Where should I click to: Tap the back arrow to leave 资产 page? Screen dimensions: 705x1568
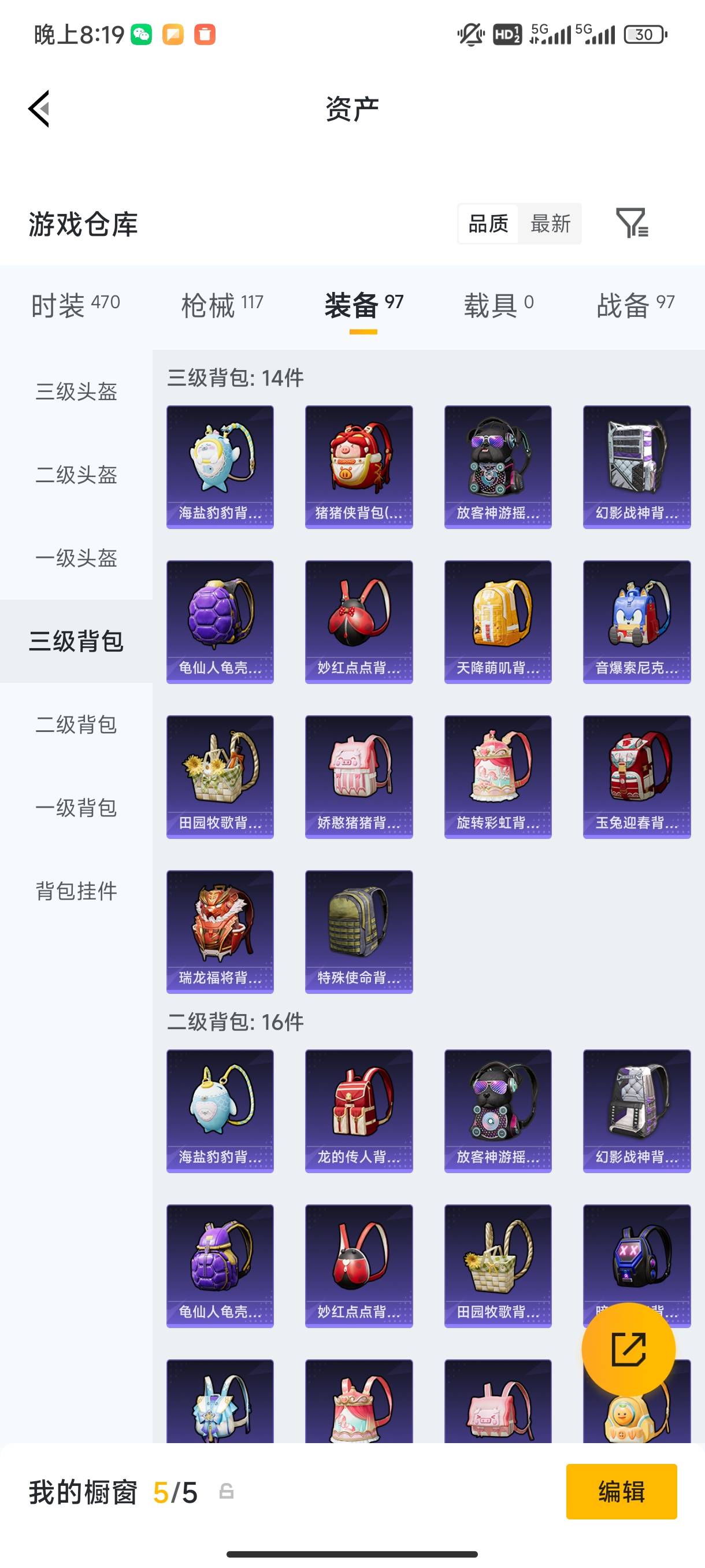tap(38, 108)
